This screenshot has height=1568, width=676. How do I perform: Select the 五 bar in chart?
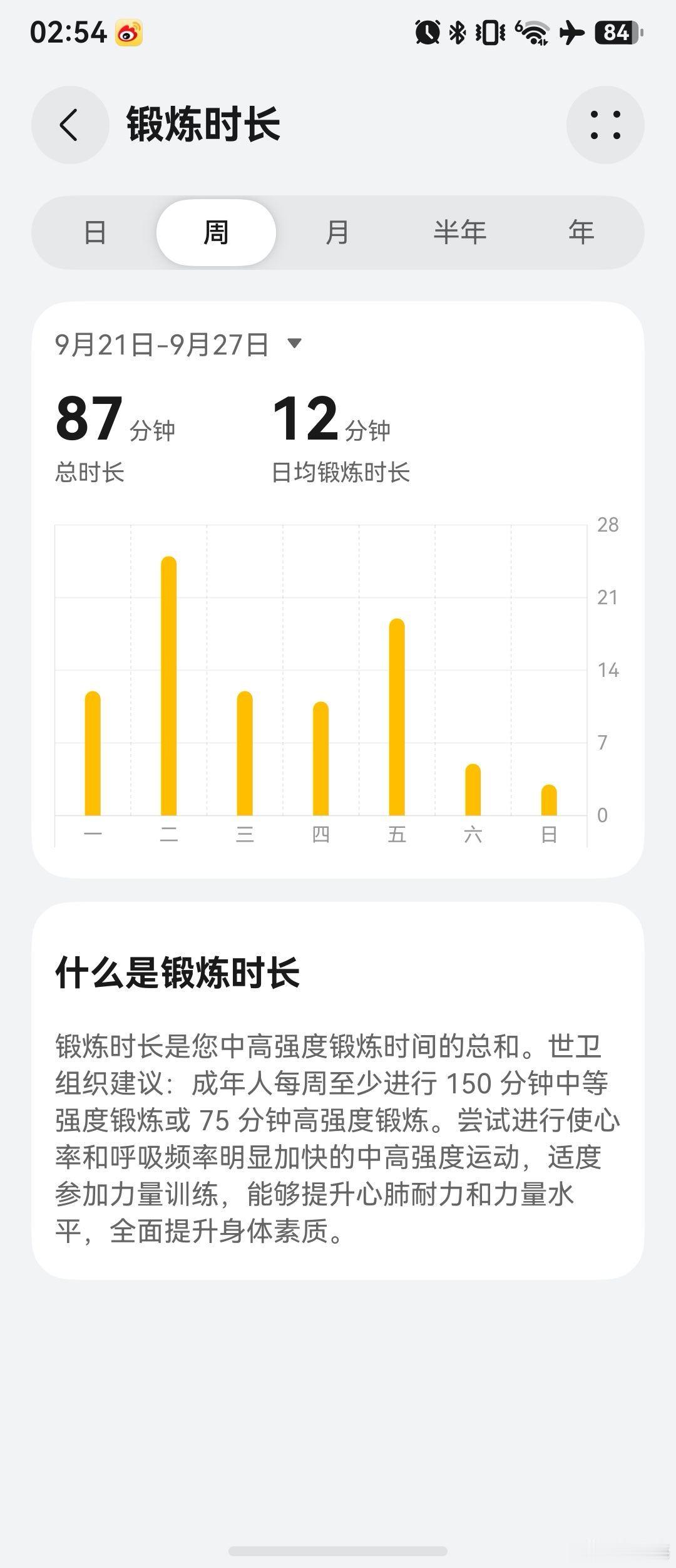397,717
